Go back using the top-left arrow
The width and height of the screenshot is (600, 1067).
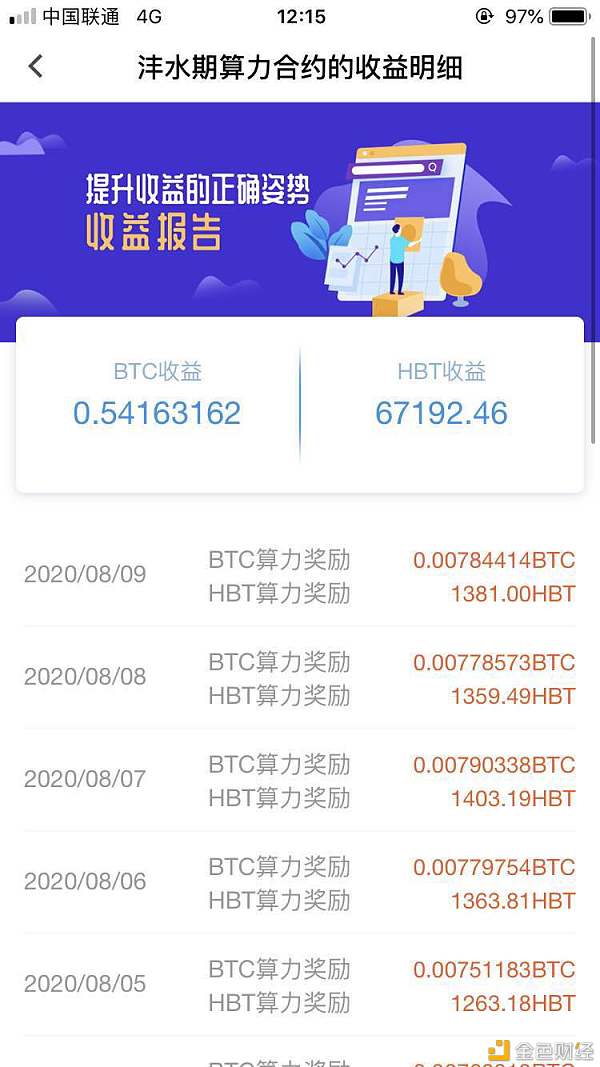click(35, 67)
